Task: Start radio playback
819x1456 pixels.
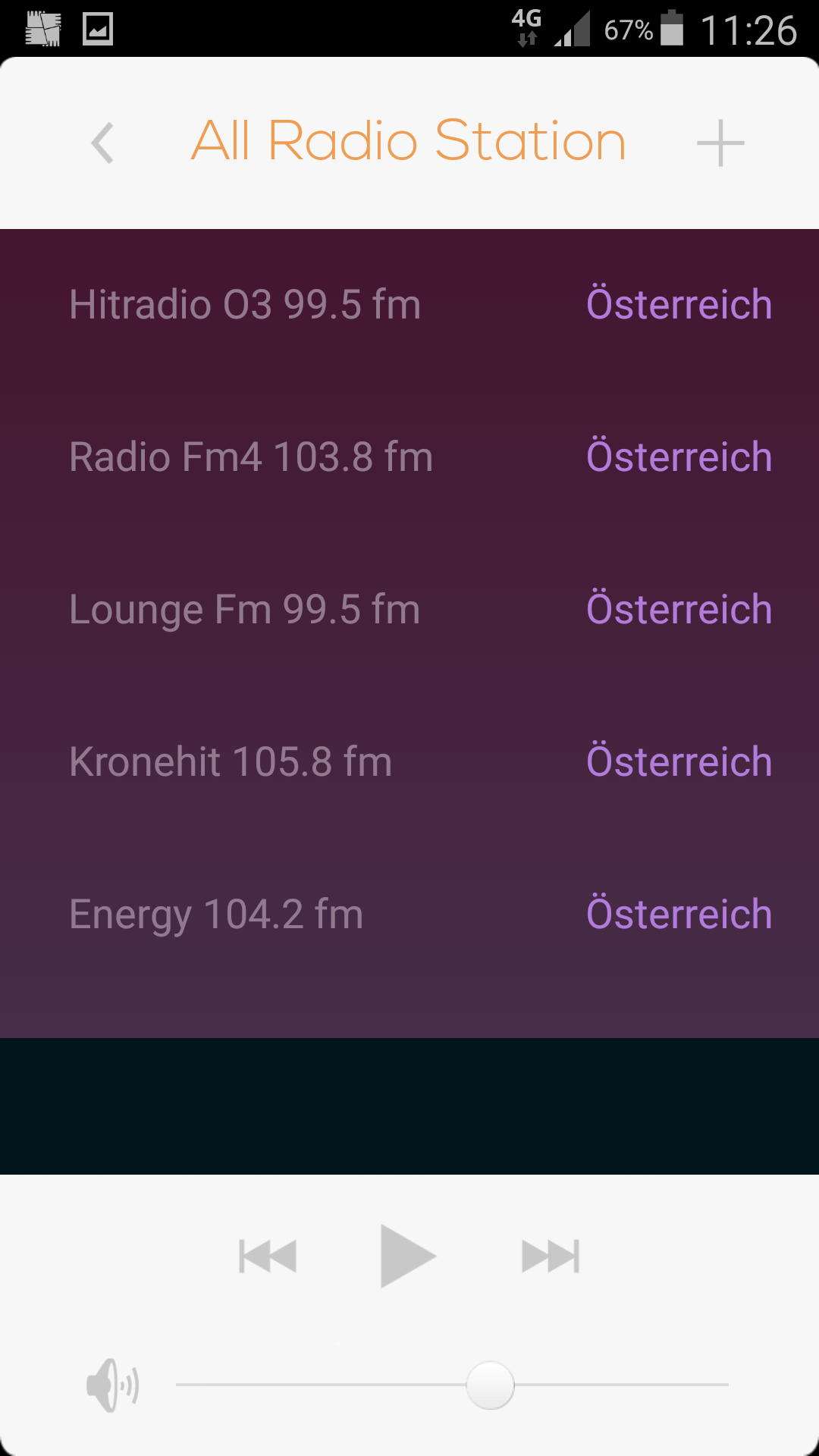Action: tap(407, 1256)
